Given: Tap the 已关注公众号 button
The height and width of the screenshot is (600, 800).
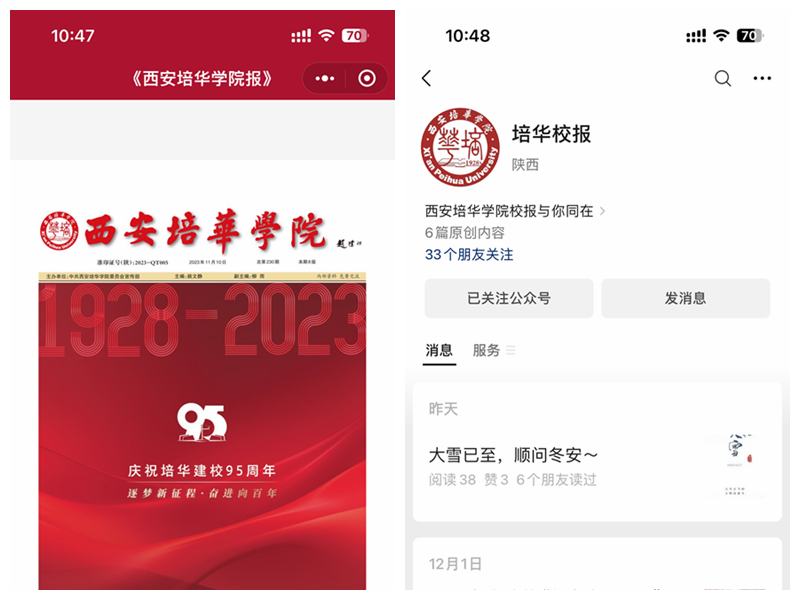Looking at the screenshot, I should pos(509,298).
